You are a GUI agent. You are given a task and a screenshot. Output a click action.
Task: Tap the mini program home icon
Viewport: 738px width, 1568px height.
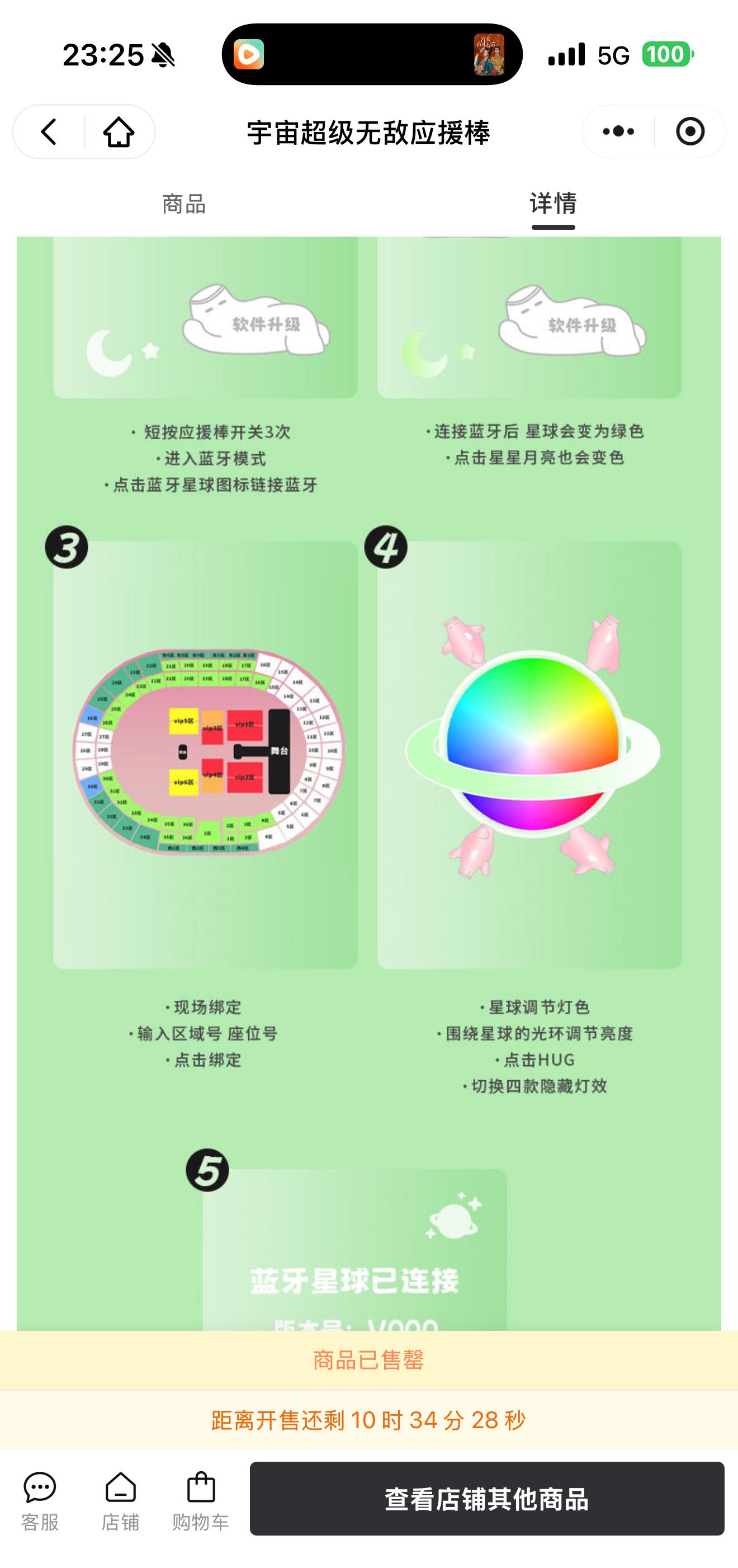(x=119, y=131)
